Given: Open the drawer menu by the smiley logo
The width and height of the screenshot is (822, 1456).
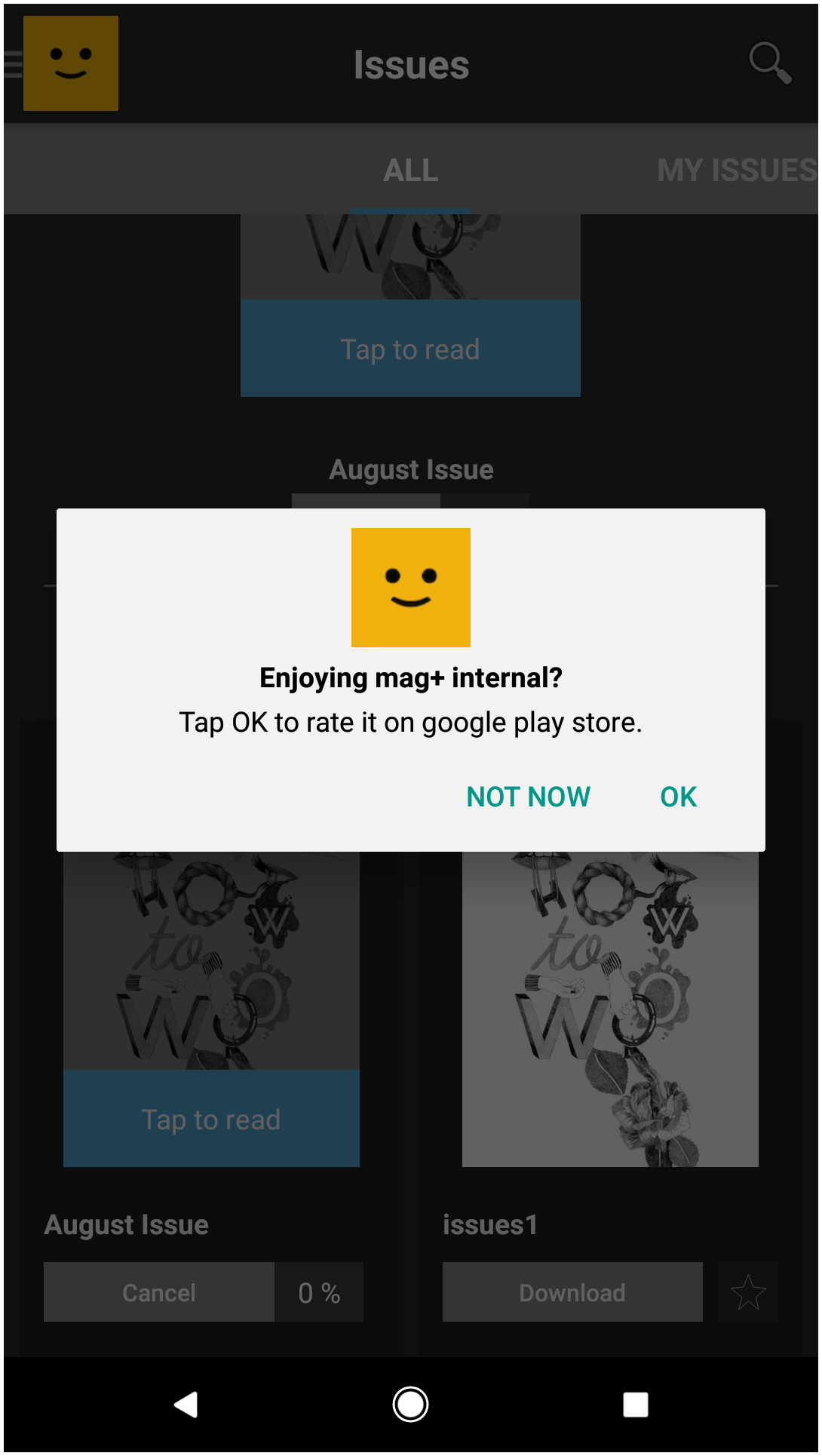Looking at the screenshot, I should [61, 63].
